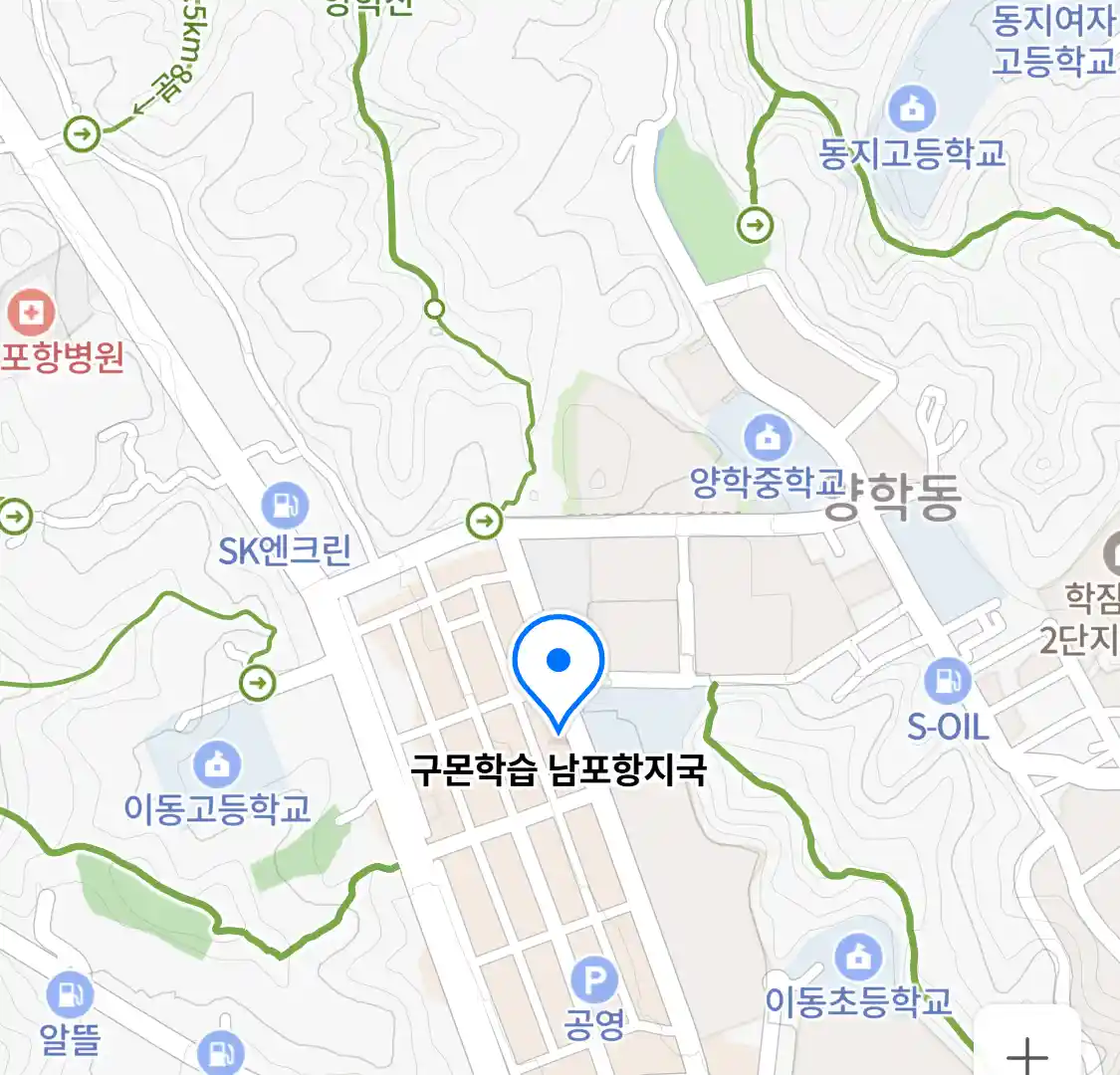This screenshot has height=1075, width=1120.
Task: Open the 동지고등학교 school marker
Action: [912, 107]
